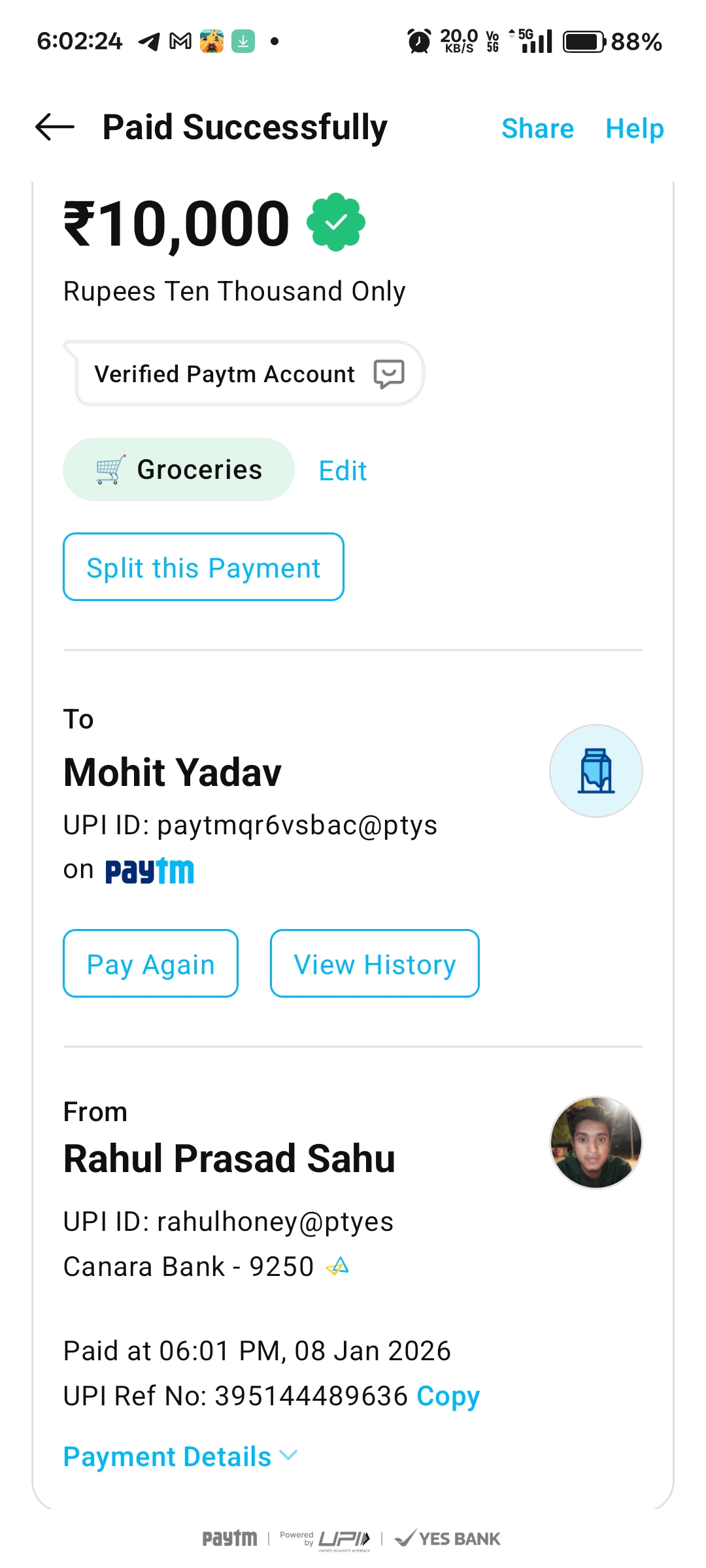This screenshot has height=1568, width=706.
Task: Open Help for this payment
Action: [634, 129]
